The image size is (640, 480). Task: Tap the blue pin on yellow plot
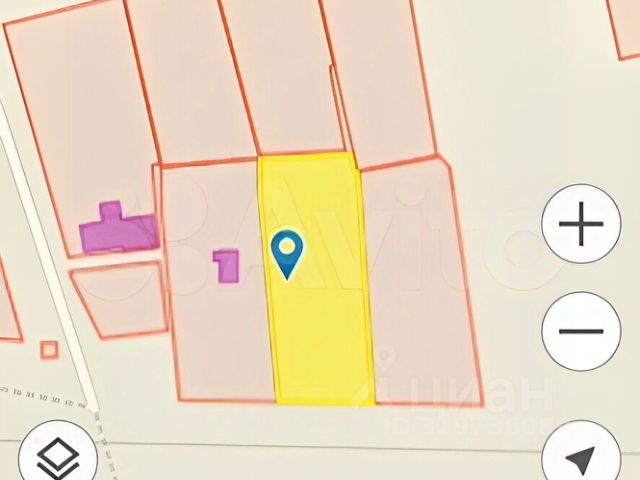(x=287, y=252)
